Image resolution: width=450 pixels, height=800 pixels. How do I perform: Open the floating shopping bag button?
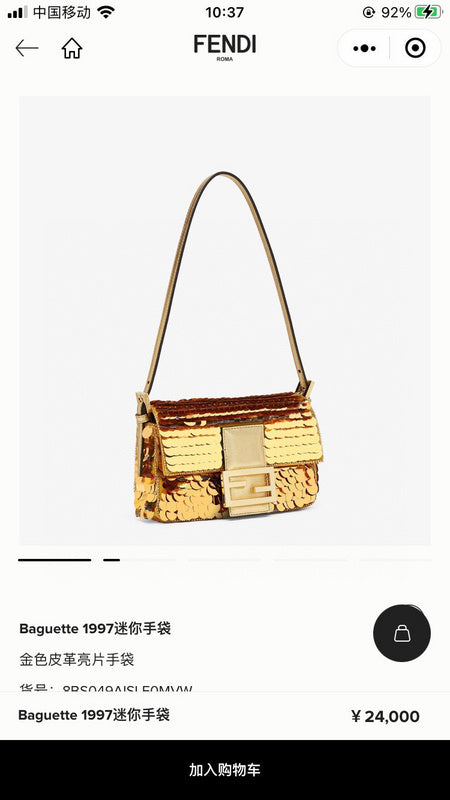pyautogui.click(x=402, y=633)
